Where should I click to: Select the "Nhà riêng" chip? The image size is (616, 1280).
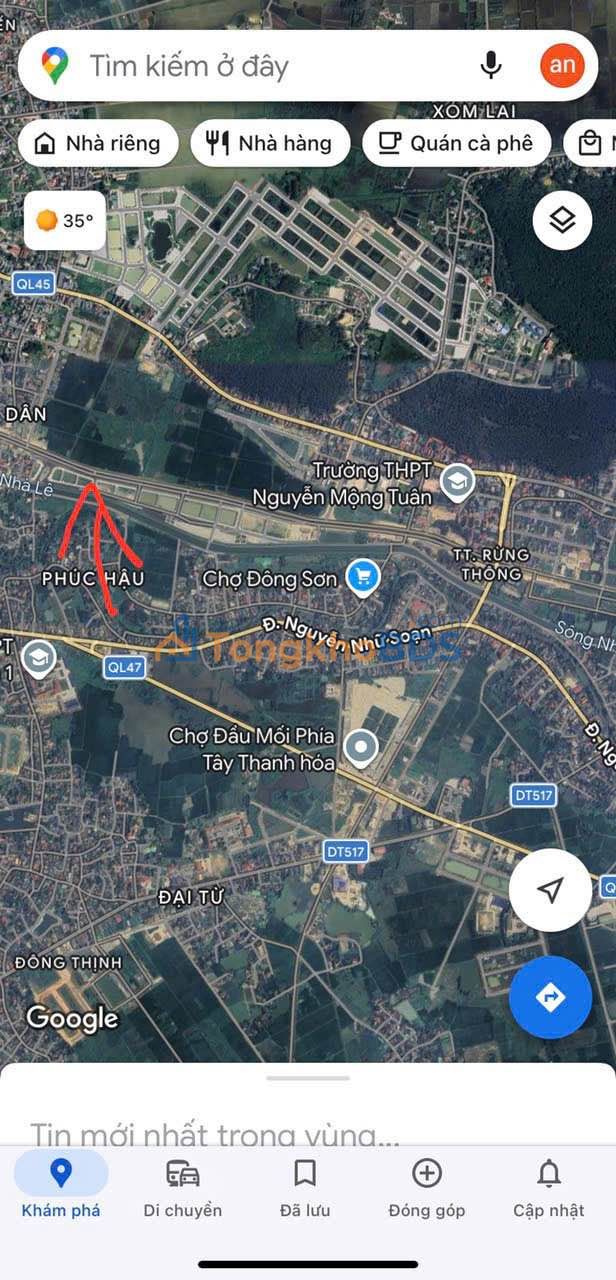(98, 143)
